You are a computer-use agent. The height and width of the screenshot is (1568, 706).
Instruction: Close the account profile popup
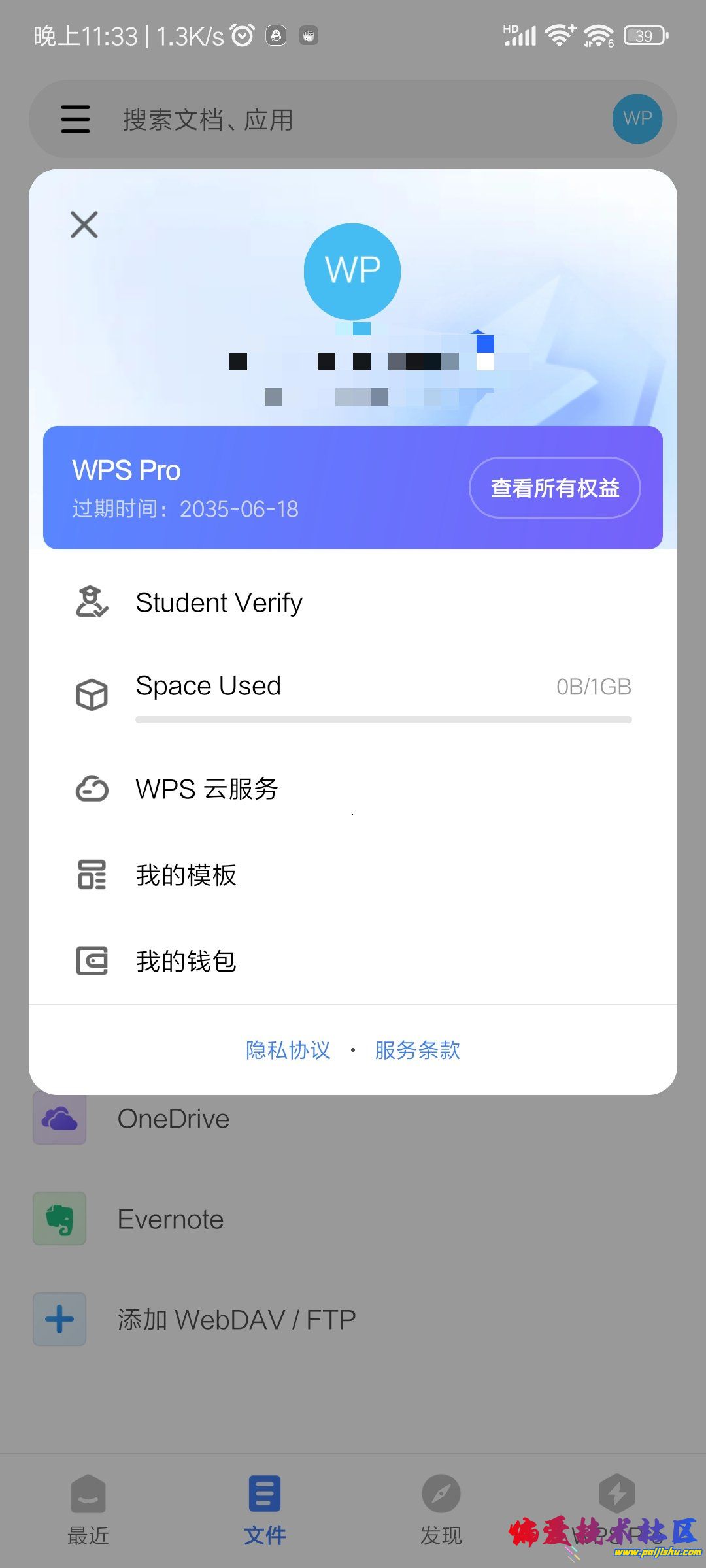[x=84, y=225]
